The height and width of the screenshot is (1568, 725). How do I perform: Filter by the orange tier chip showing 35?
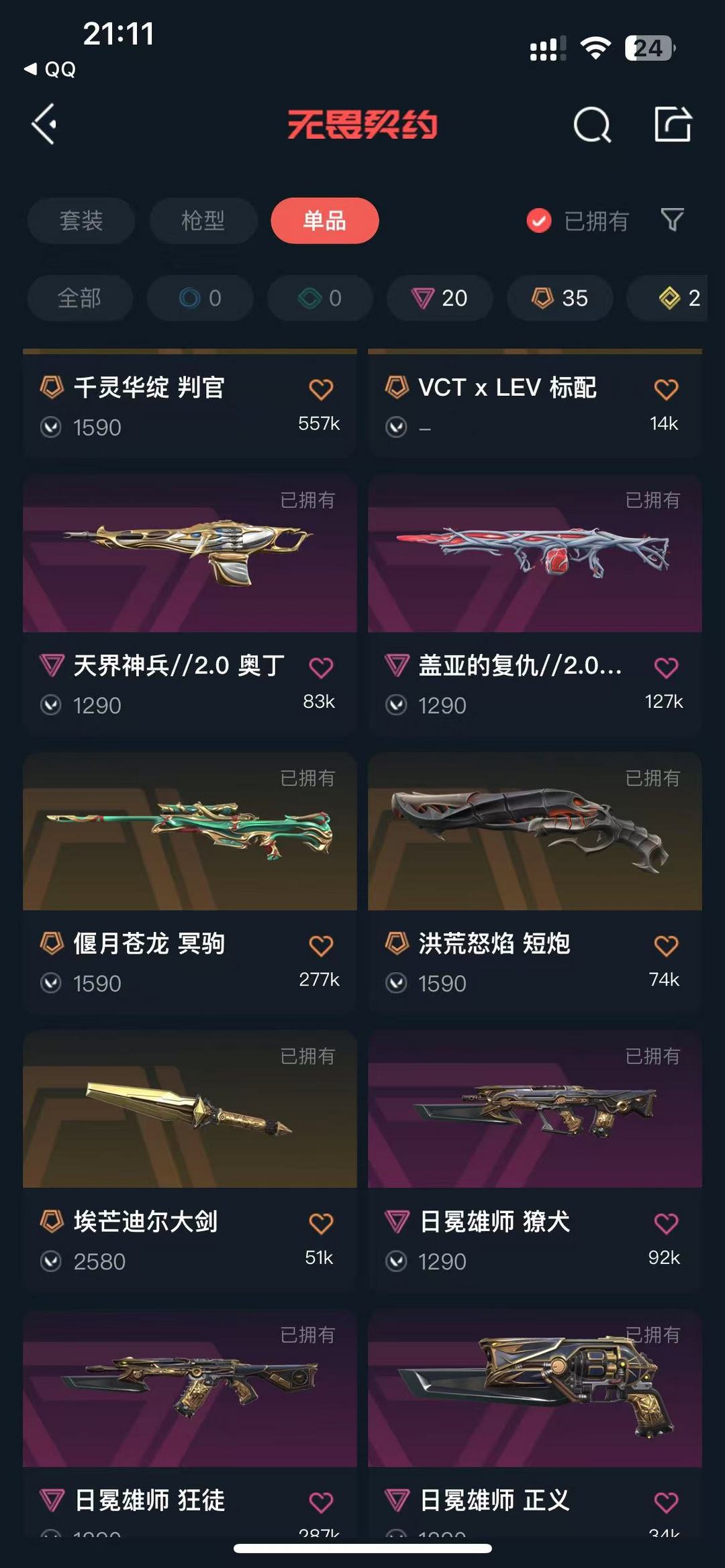pos(560,298)
